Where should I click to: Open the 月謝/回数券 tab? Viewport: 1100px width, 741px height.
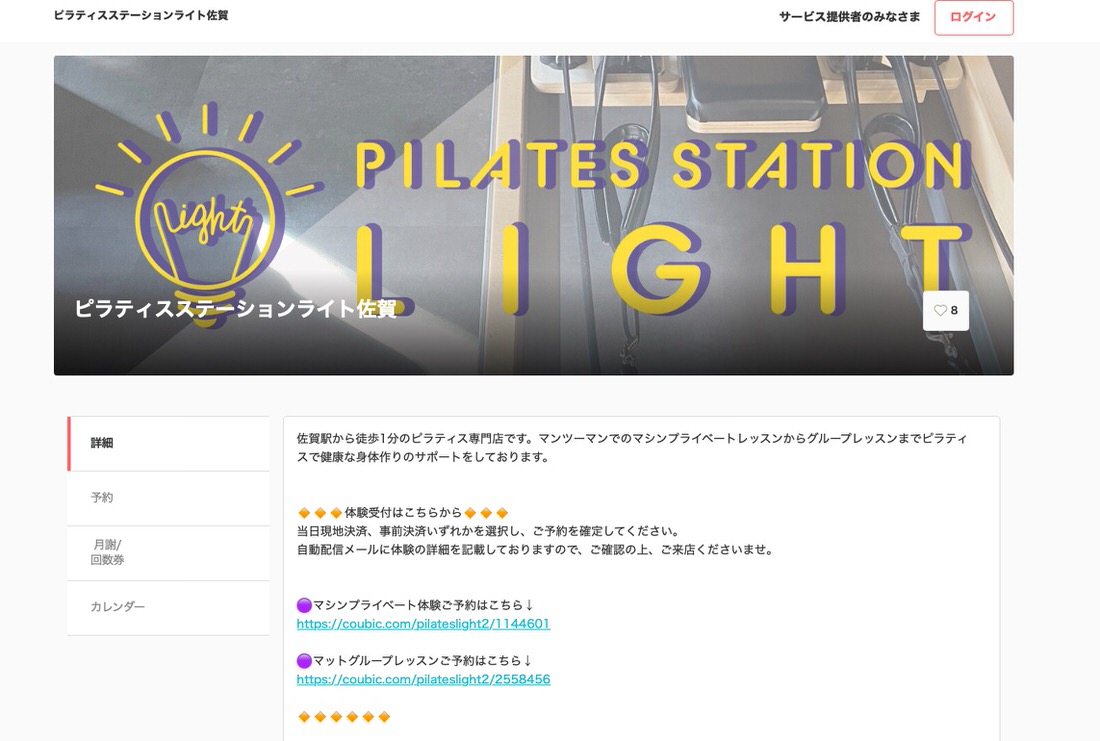tap(168, 552)
